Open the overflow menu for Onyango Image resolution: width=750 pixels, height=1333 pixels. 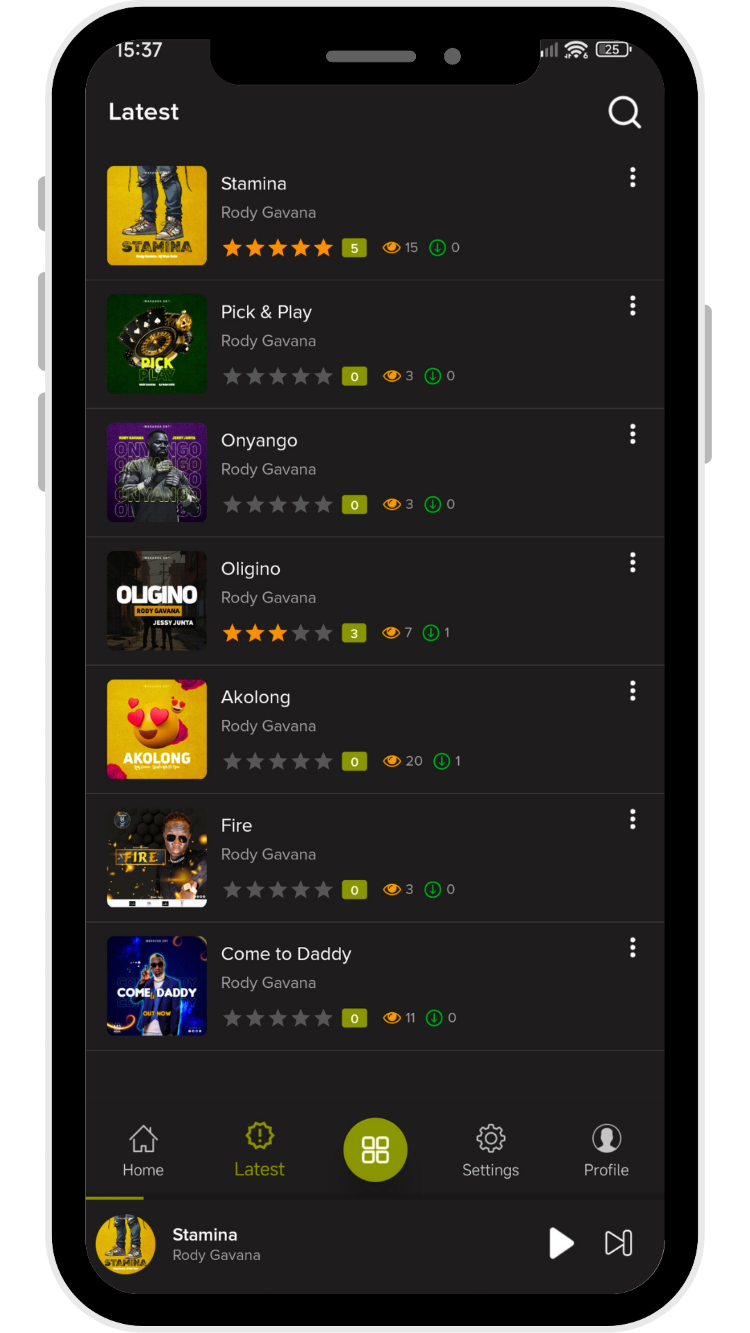pyautogui.click(x=632, y=434)
